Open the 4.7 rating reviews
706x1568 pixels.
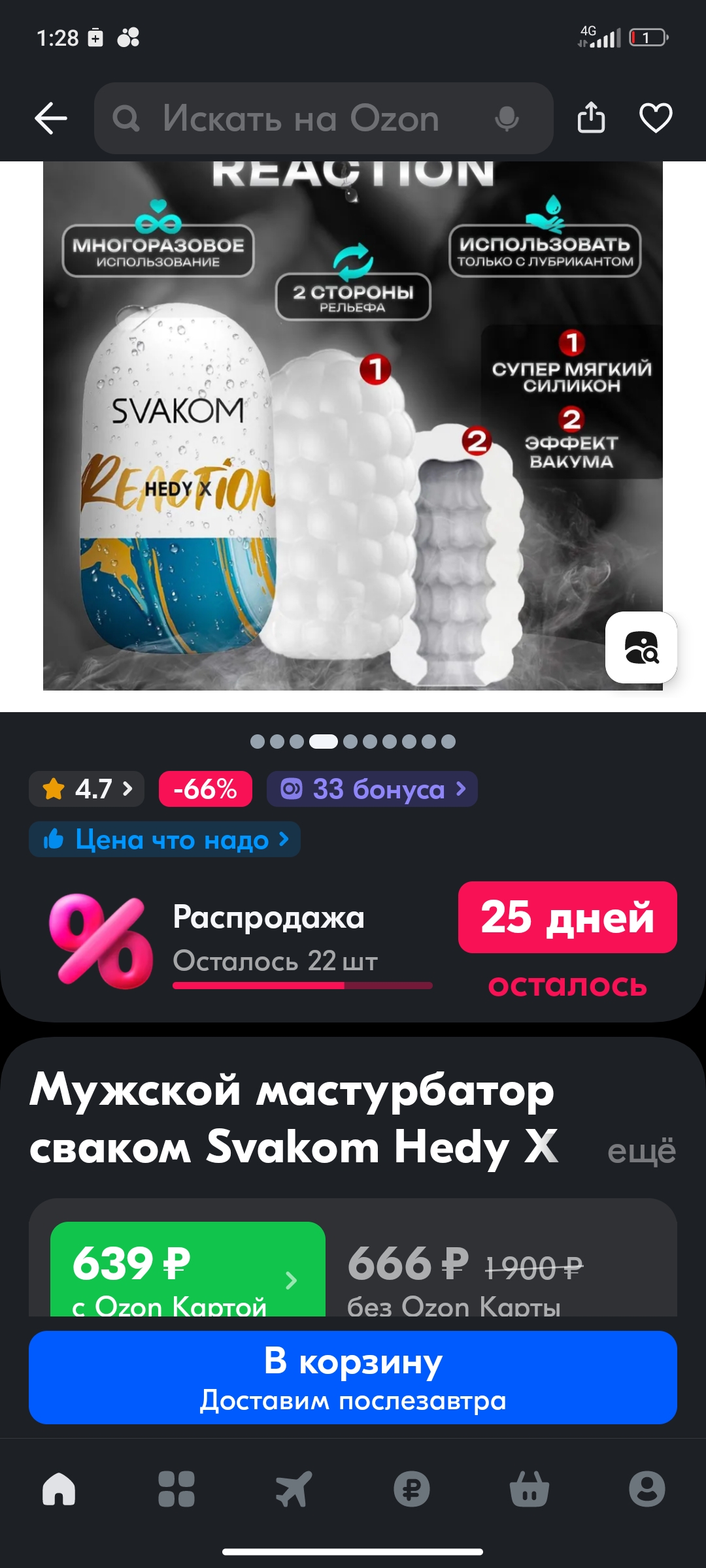(87, 789)
